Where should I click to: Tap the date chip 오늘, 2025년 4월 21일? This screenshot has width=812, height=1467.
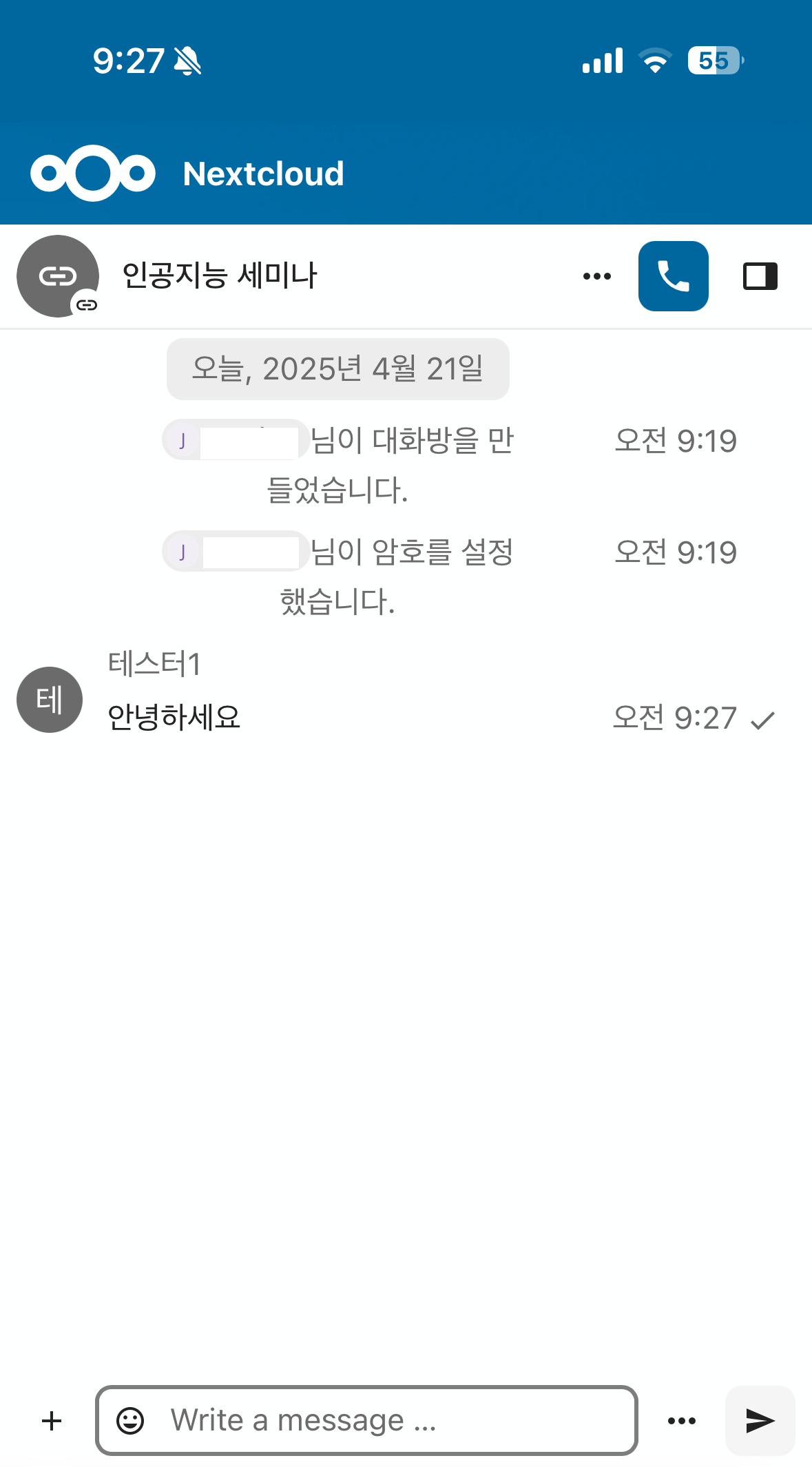point(337,369)
